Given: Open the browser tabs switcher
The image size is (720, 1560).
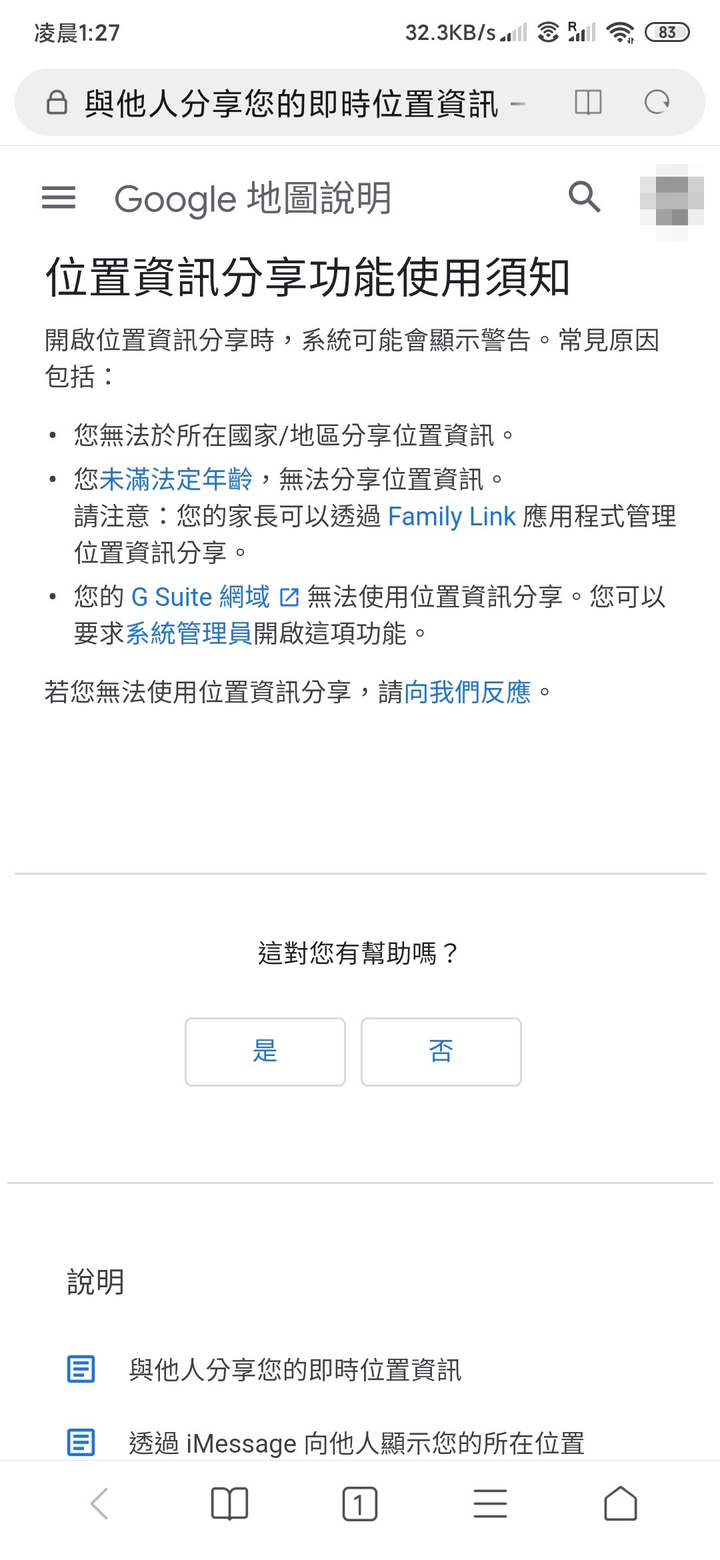Looking at the screenshot, I should click(x=359, y=1503).
